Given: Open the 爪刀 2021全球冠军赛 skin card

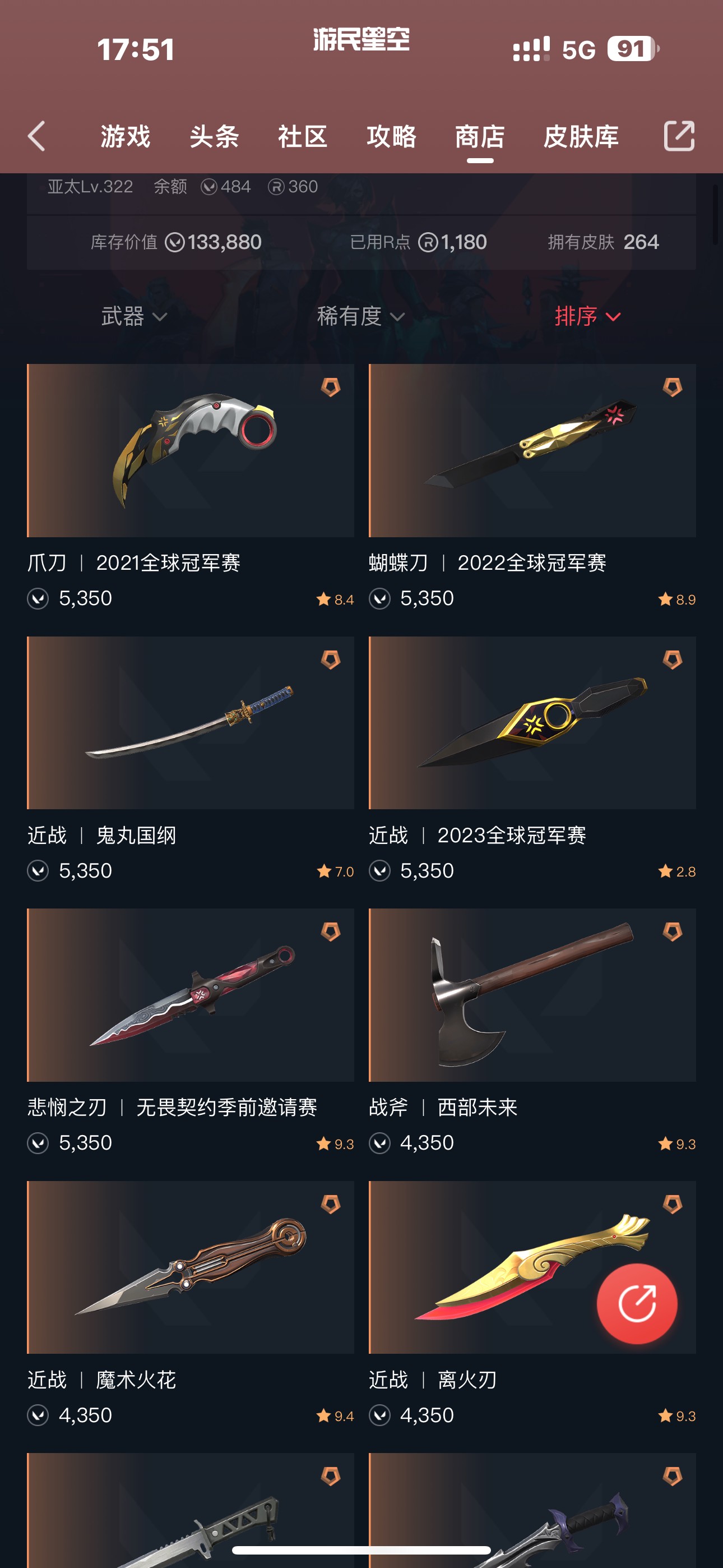Looking at the screenshot, I should tap(191, 450).
